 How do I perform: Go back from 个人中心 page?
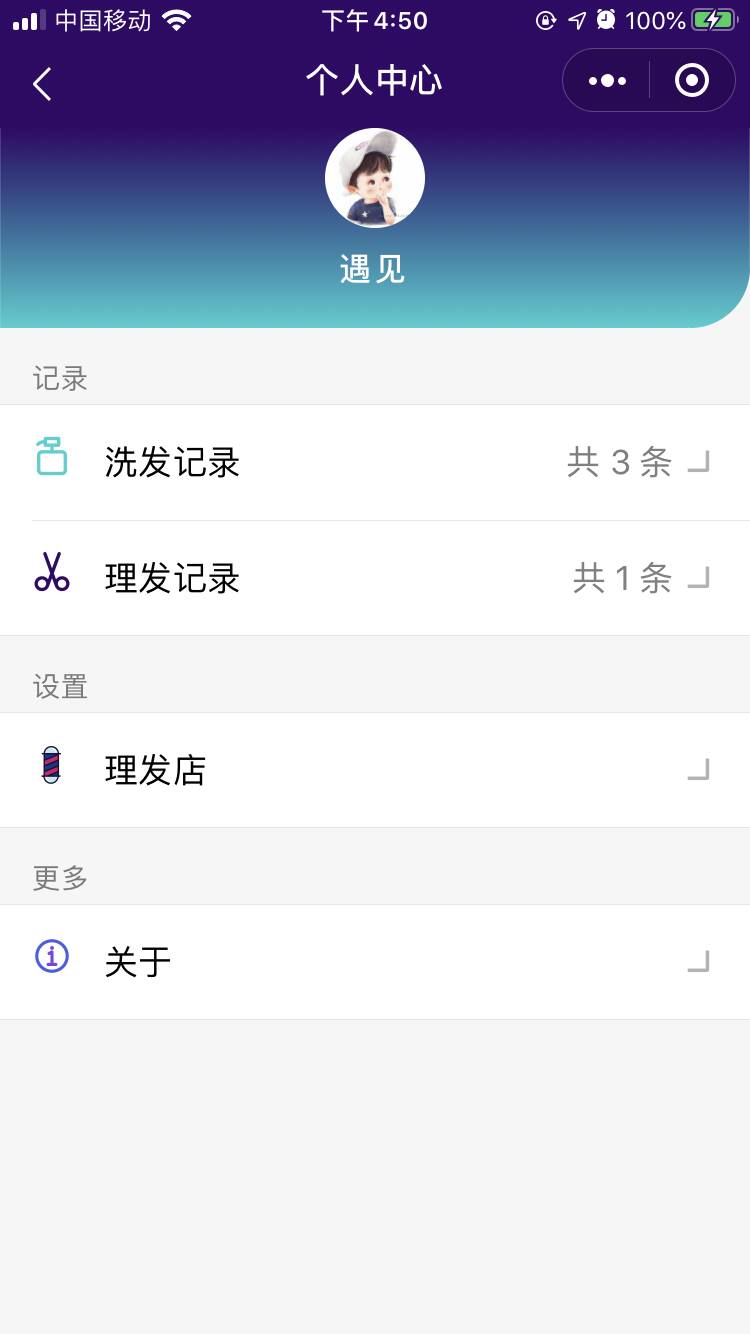pos(42,83)
